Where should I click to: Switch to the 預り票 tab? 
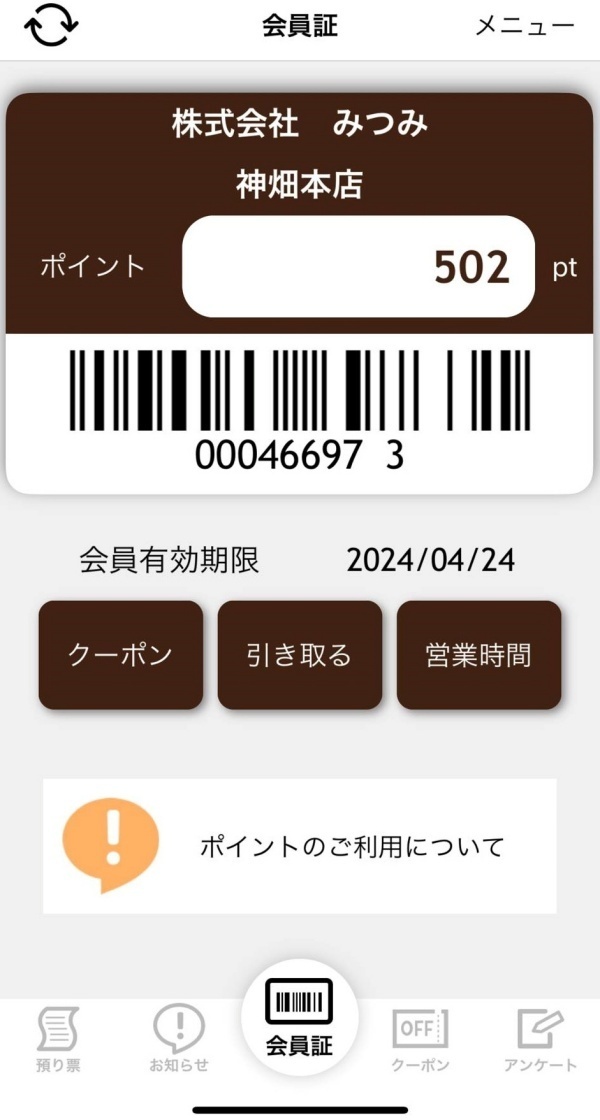pyautogui.click(x=58, y=1040)
